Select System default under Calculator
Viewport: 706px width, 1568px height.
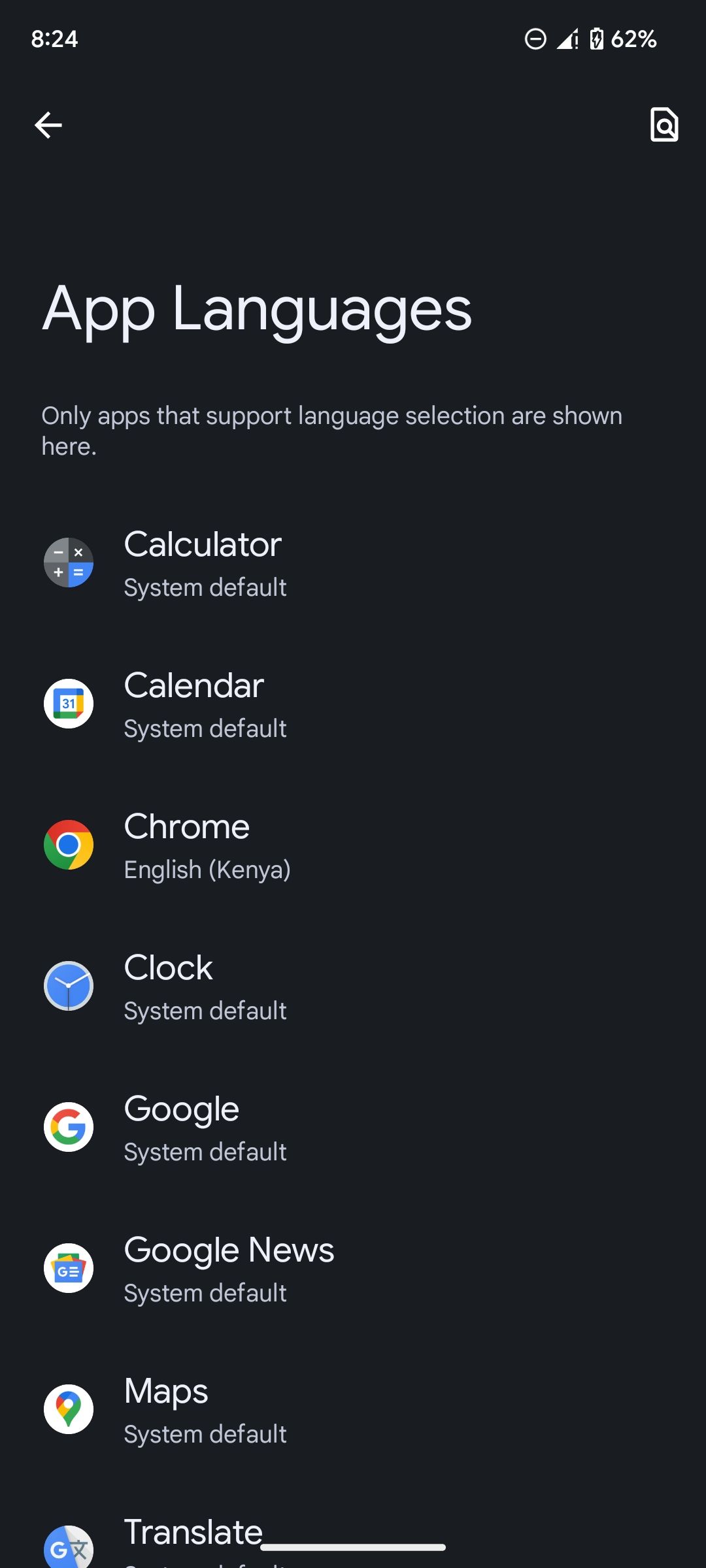point(205,587)
